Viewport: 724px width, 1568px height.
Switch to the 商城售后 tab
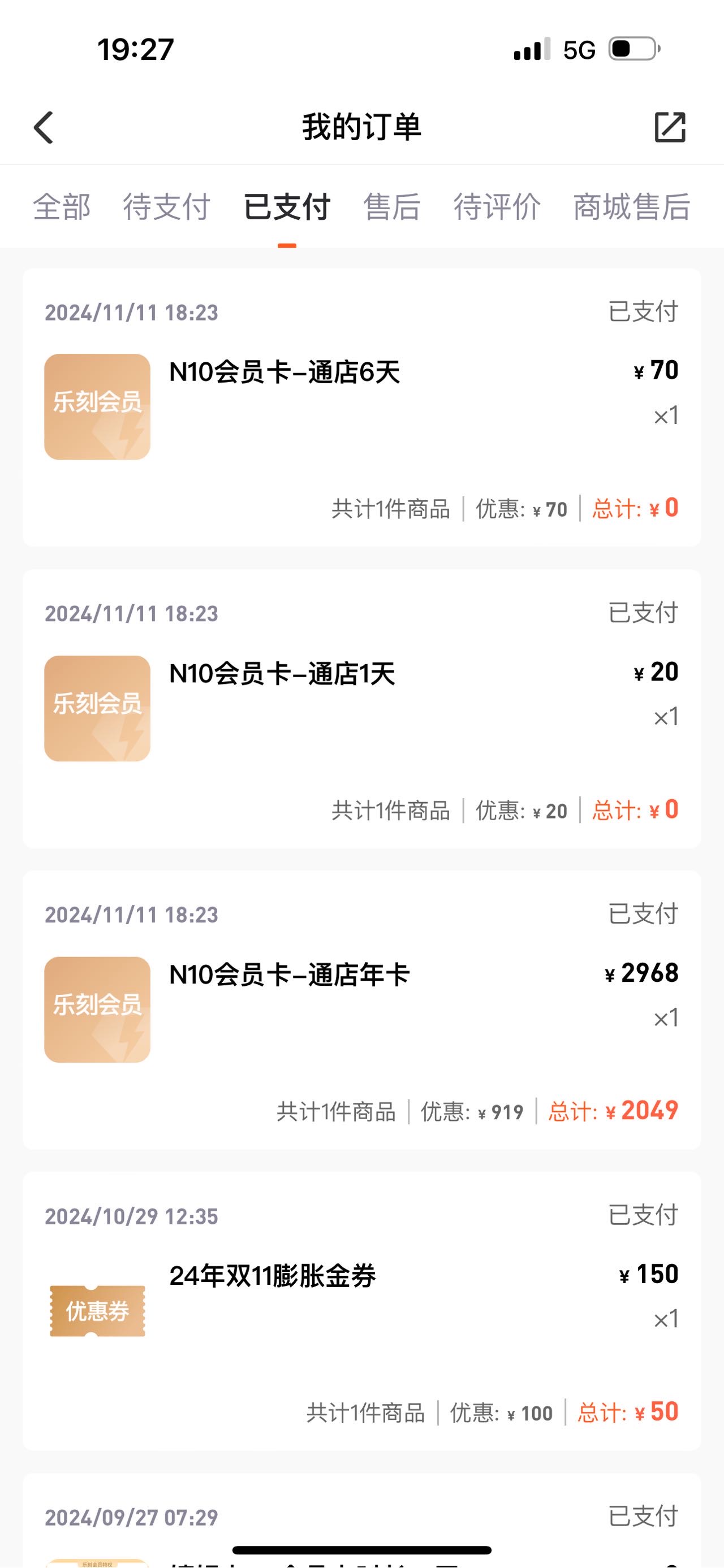tap(631, 206)
